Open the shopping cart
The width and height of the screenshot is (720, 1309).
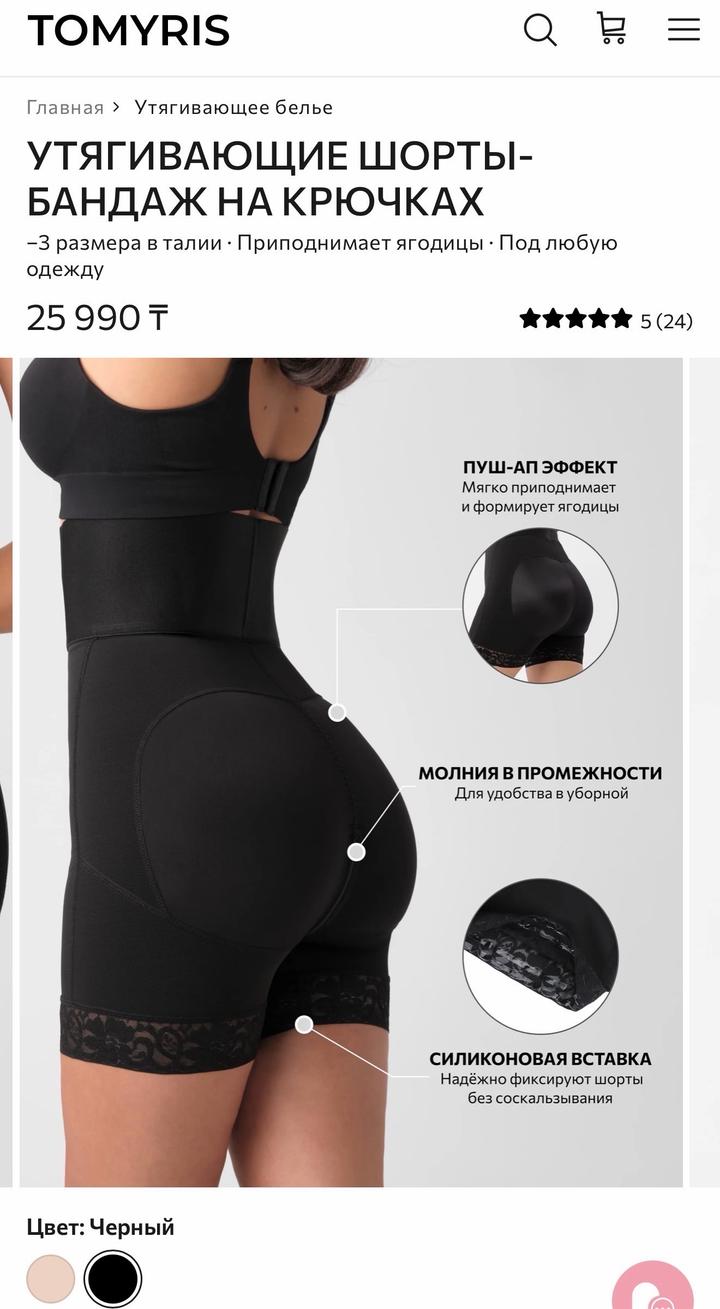coord(611,28)
